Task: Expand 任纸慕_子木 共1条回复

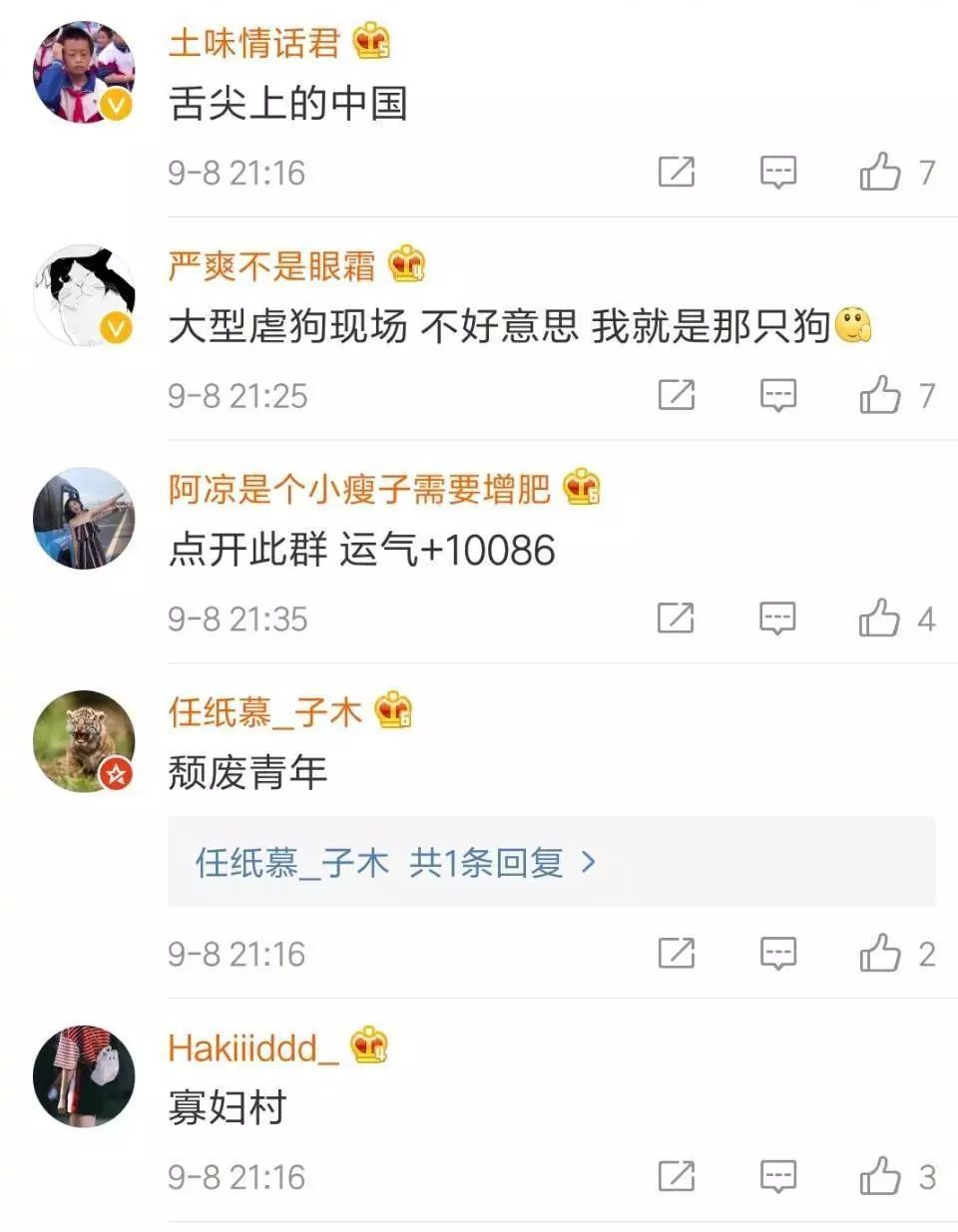Action: tap(395, 862)
